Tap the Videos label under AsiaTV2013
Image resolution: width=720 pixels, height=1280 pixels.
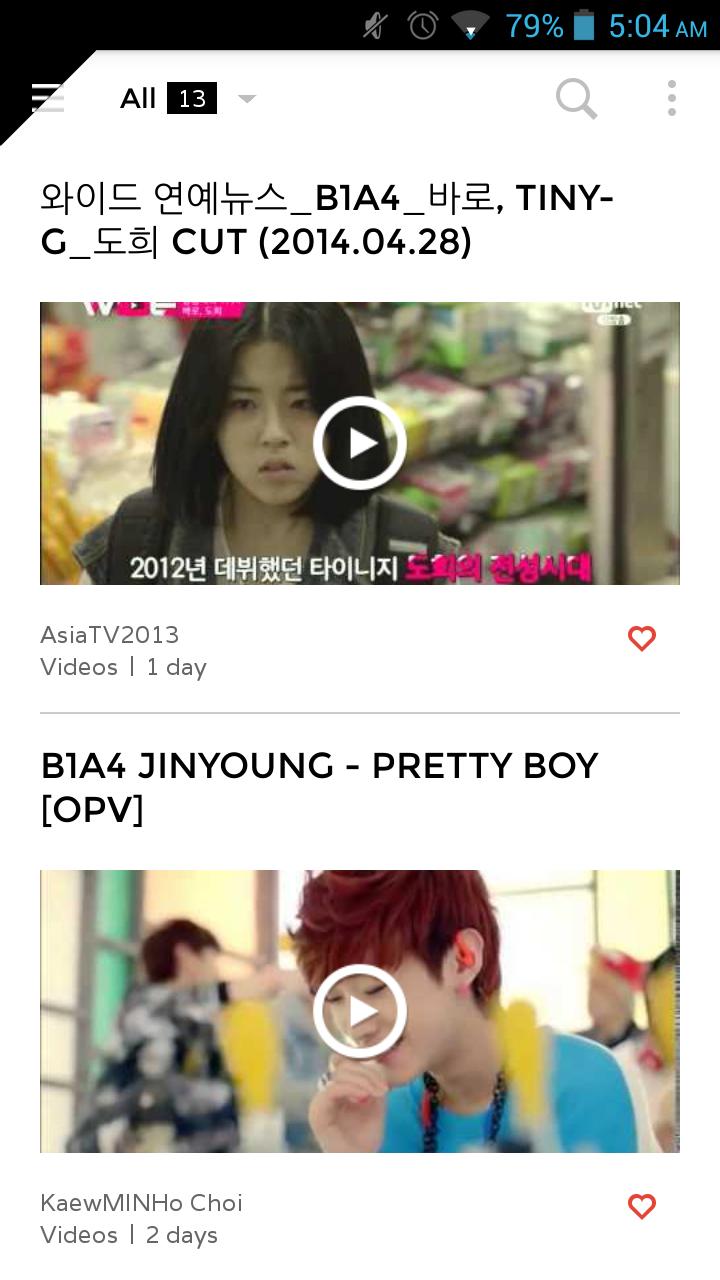[79, 667]
